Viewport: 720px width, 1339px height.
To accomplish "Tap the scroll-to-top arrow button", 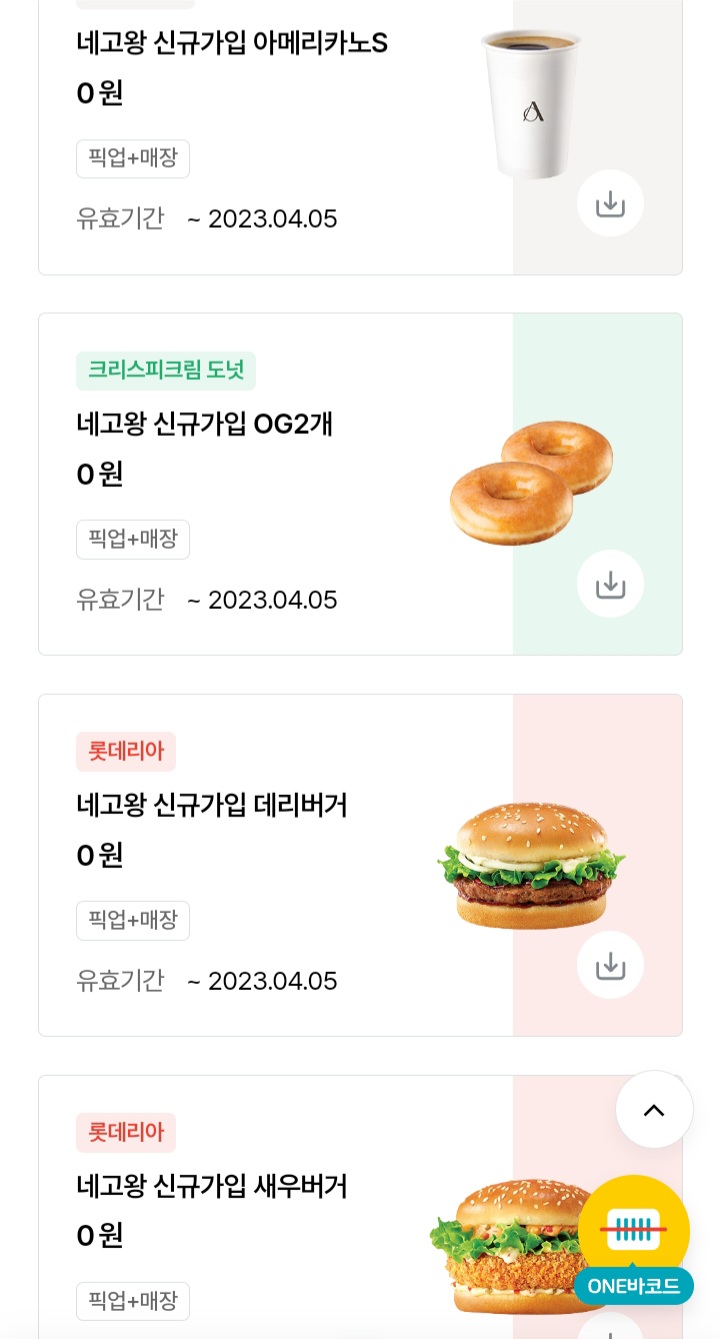I will click(x=654, y=1109).
